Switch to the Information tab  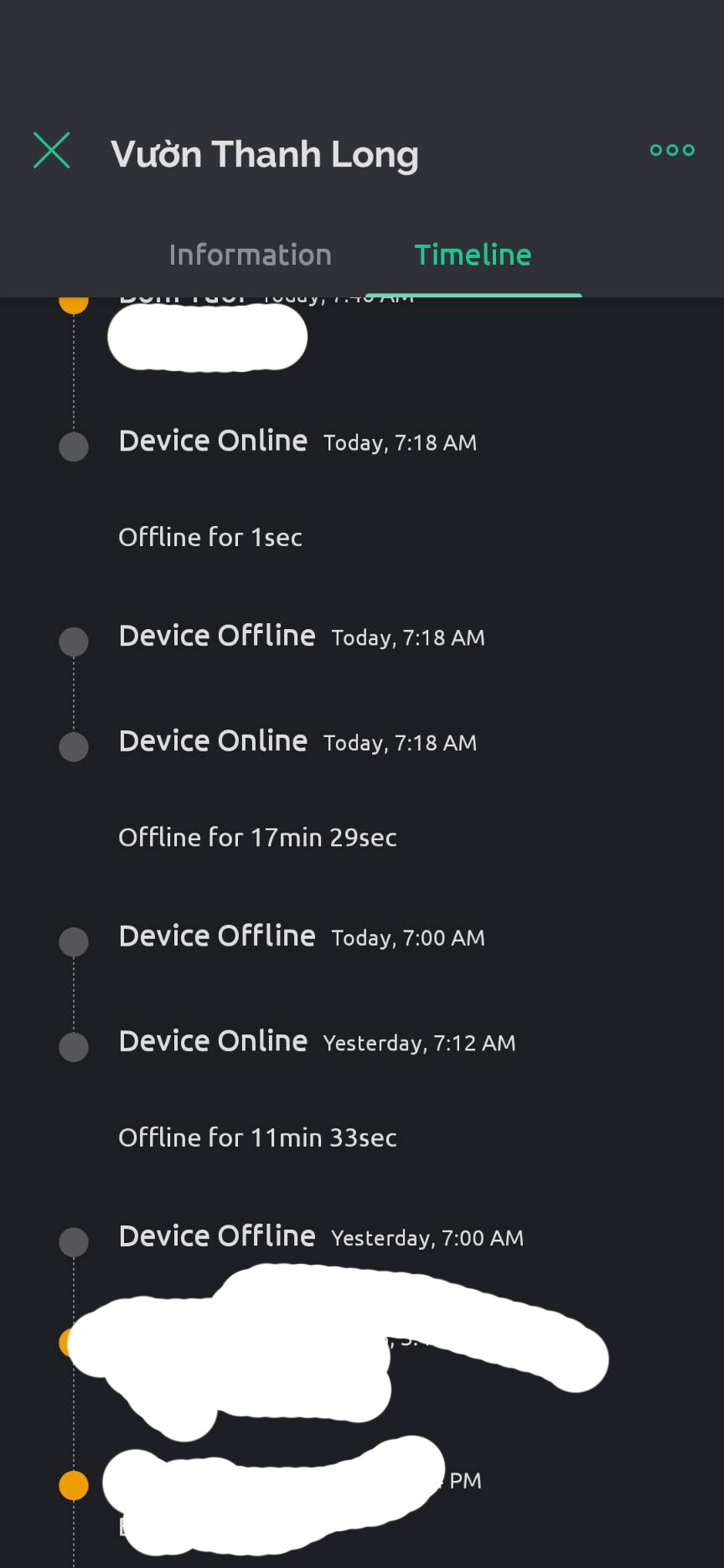(250, 255)
